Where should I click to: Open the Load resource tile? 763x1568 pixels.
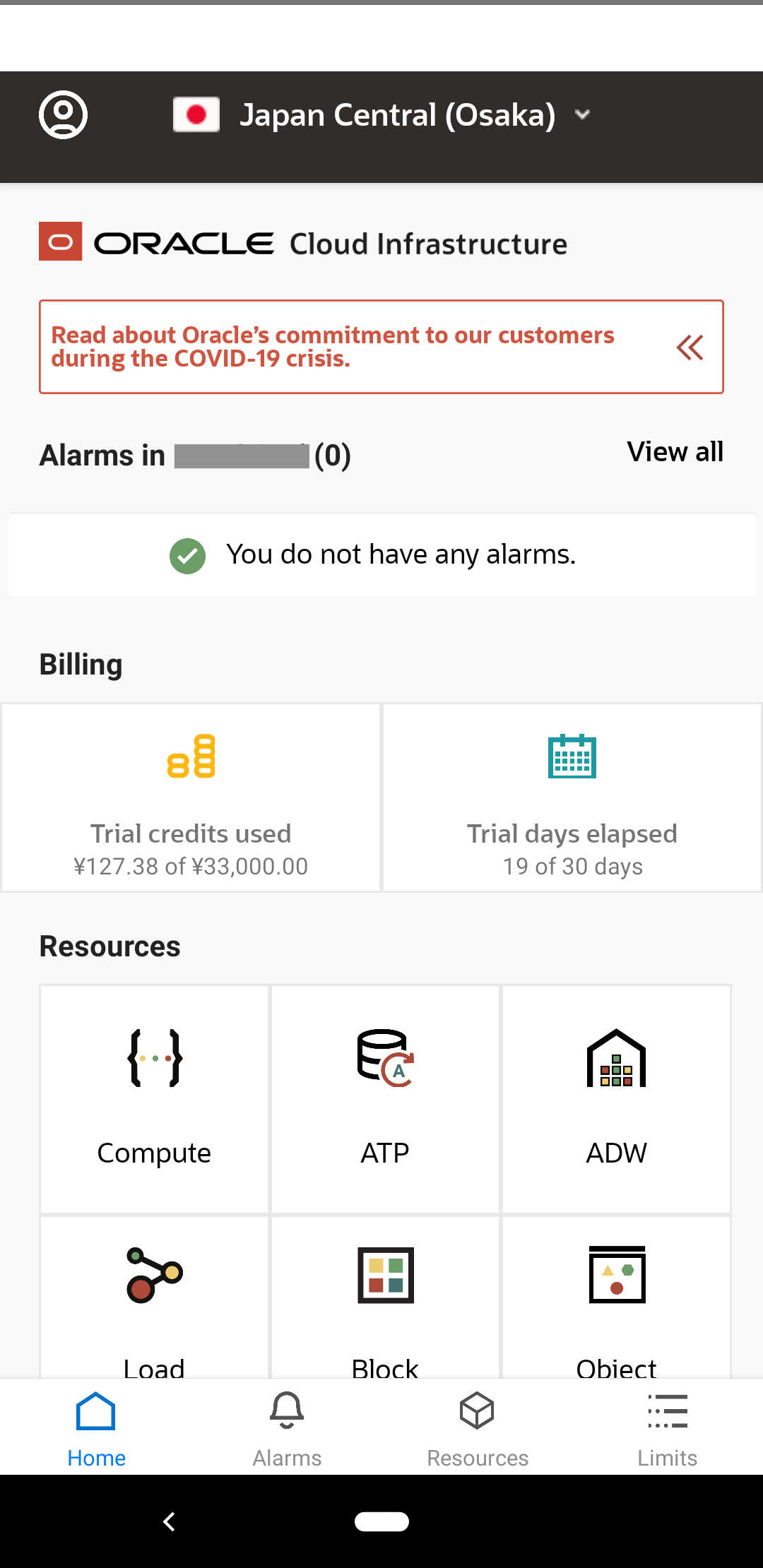(154, 1297)
